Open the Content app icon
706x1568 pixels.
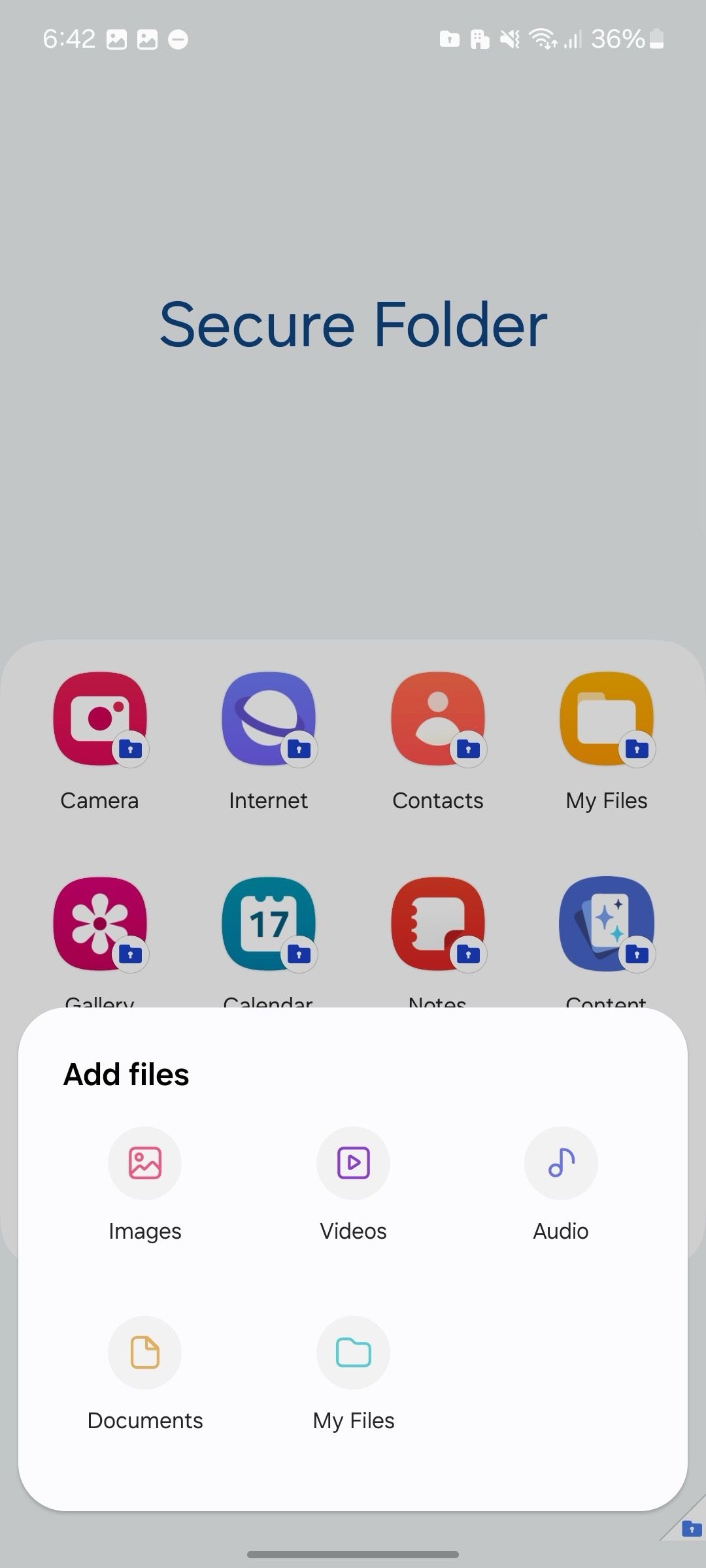click(607, 926)
